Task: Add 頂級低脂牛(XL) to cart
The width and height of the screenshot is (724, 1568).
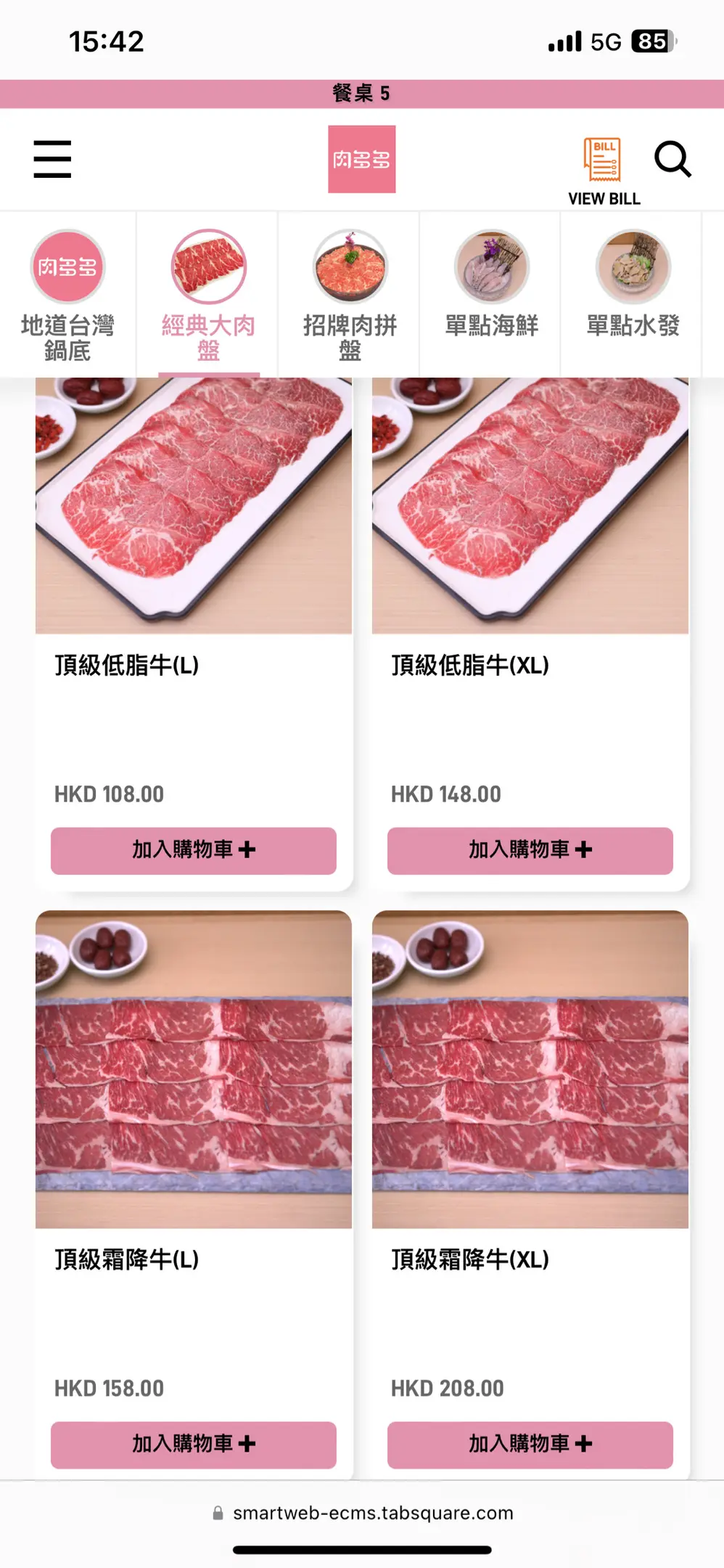Action: (x=530, y=850)
